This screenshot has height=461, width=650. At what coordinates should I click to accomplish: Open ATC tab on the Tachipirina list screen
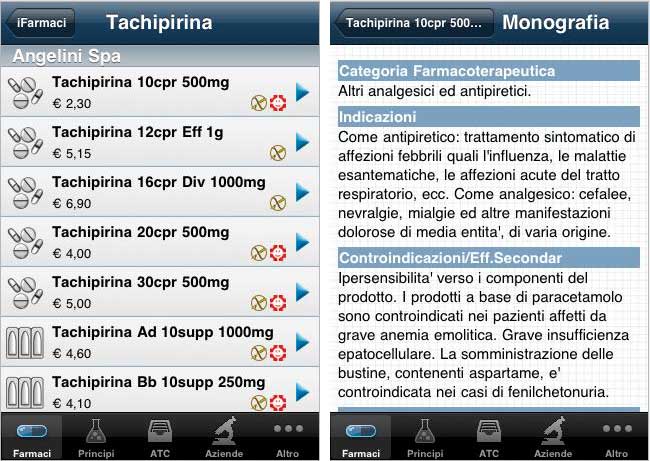click(x=159, y=438)
